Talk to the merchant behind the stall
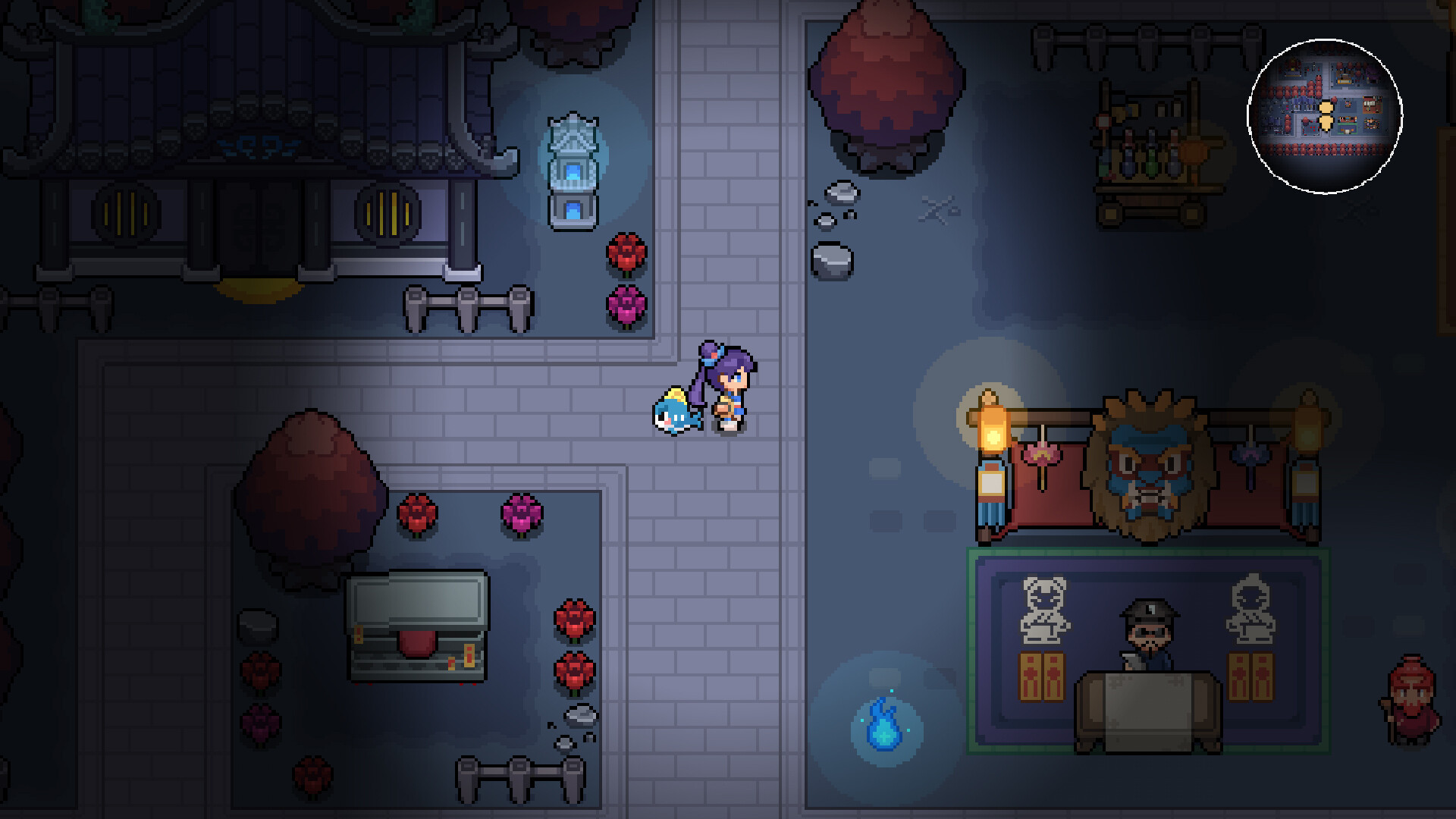The width and height of the screenshot is (1456, 819). (1149, 635)
